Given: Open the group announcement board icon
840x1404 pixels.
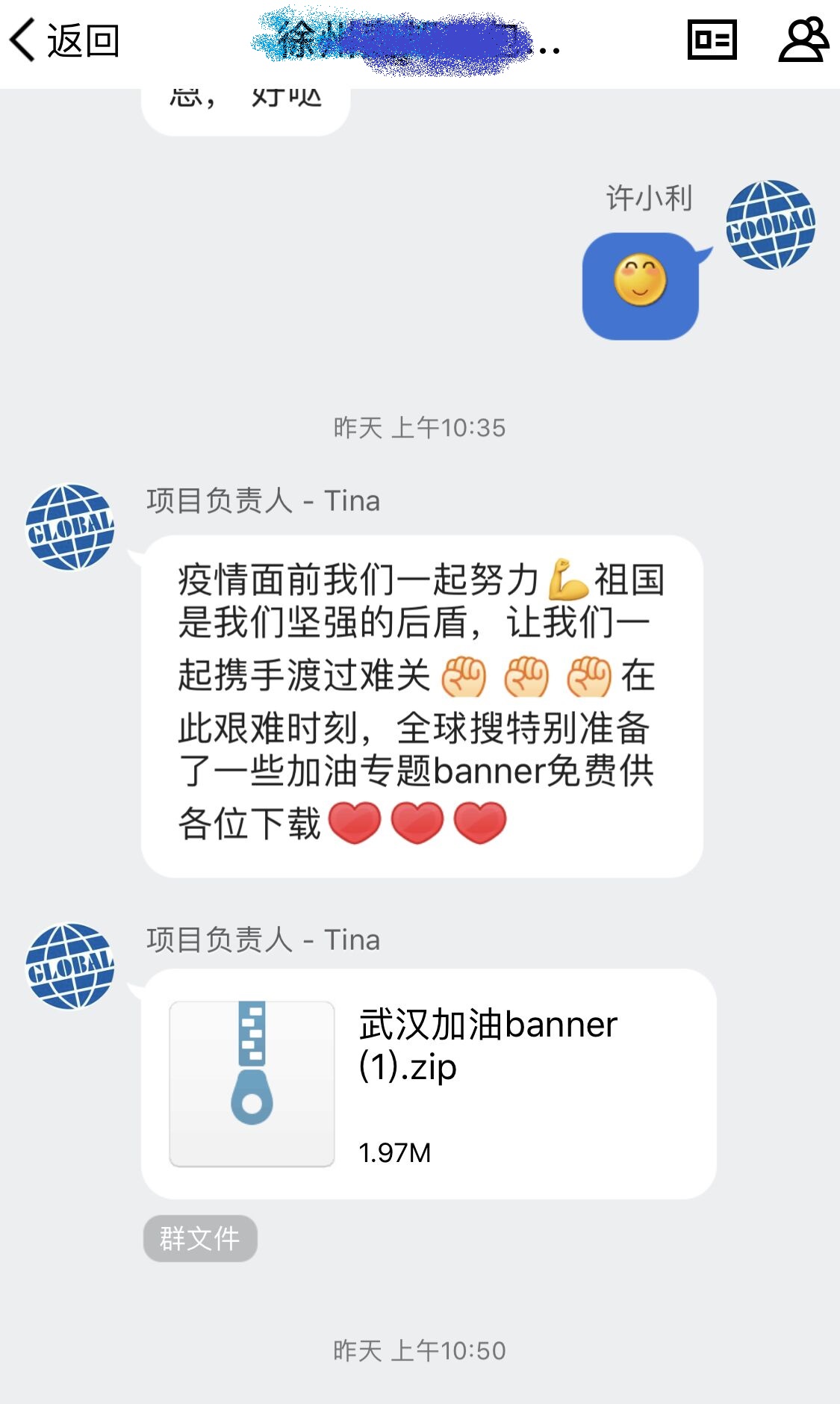Looking at the screenshot, I should tap(712, 40).
